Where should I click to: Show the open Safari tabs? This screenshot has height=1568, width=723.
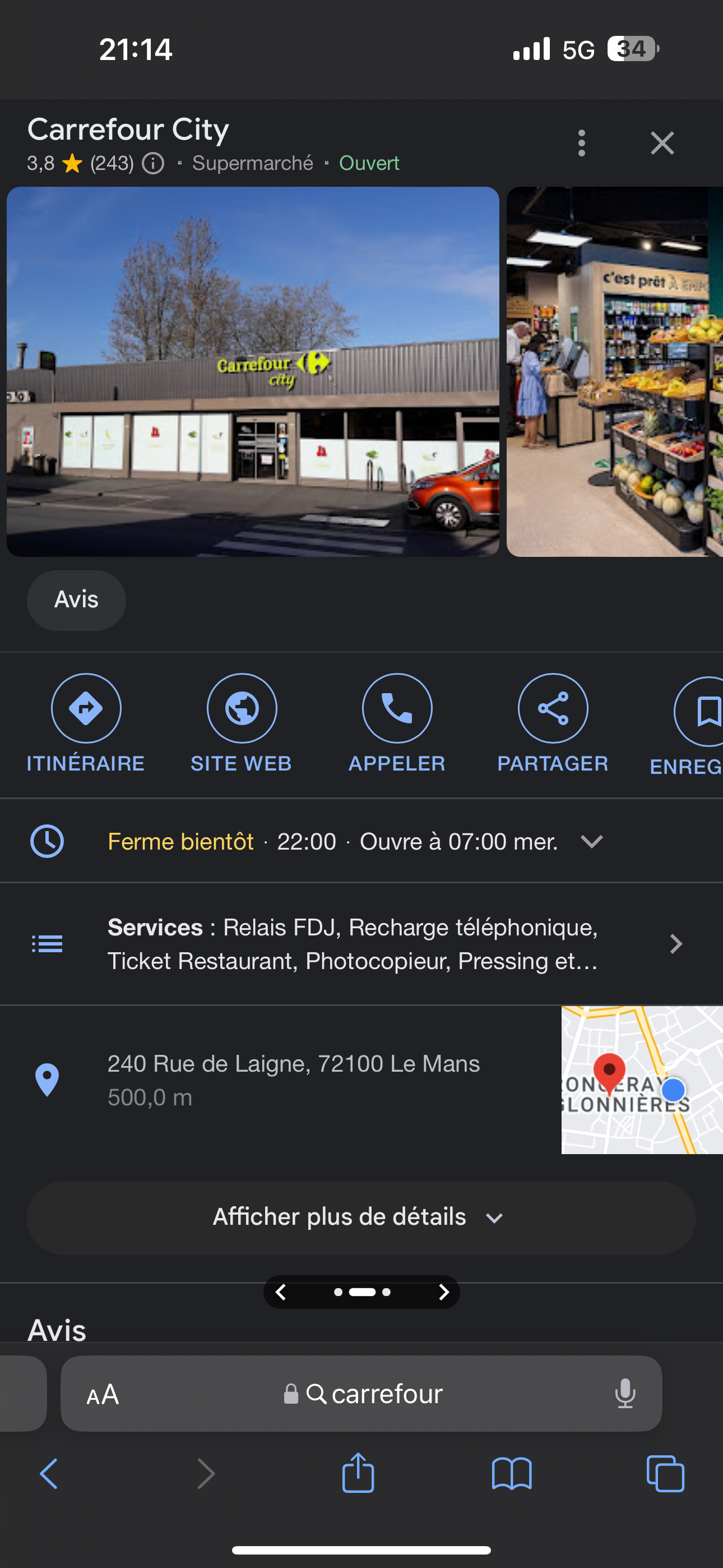(x=665, y=1474)
